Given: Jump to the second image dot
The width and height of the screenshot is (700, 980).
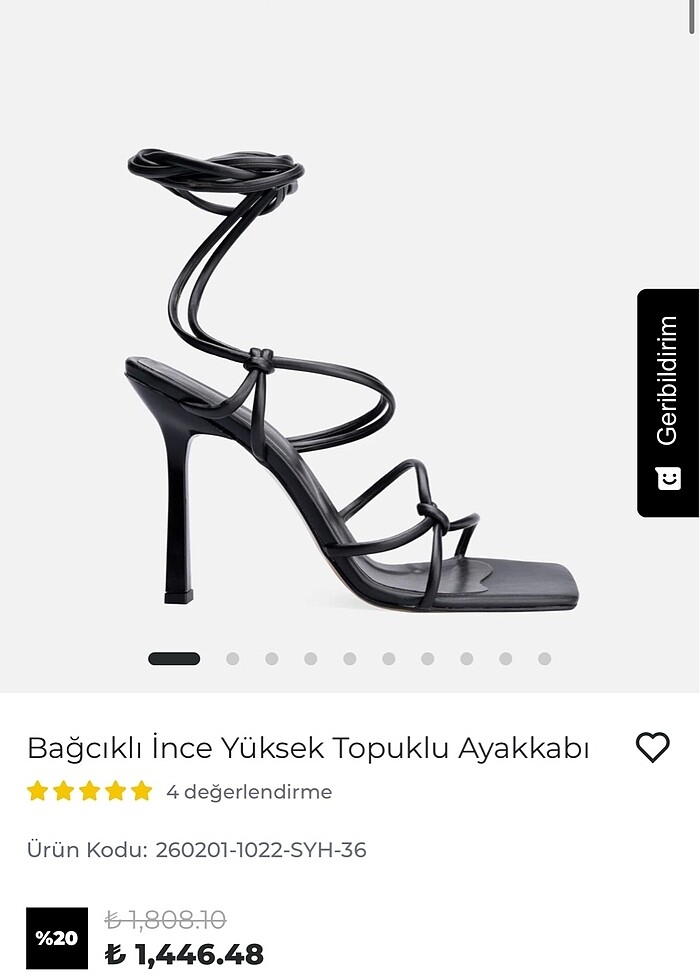Looking at the screenshot, I should [233, 659].
